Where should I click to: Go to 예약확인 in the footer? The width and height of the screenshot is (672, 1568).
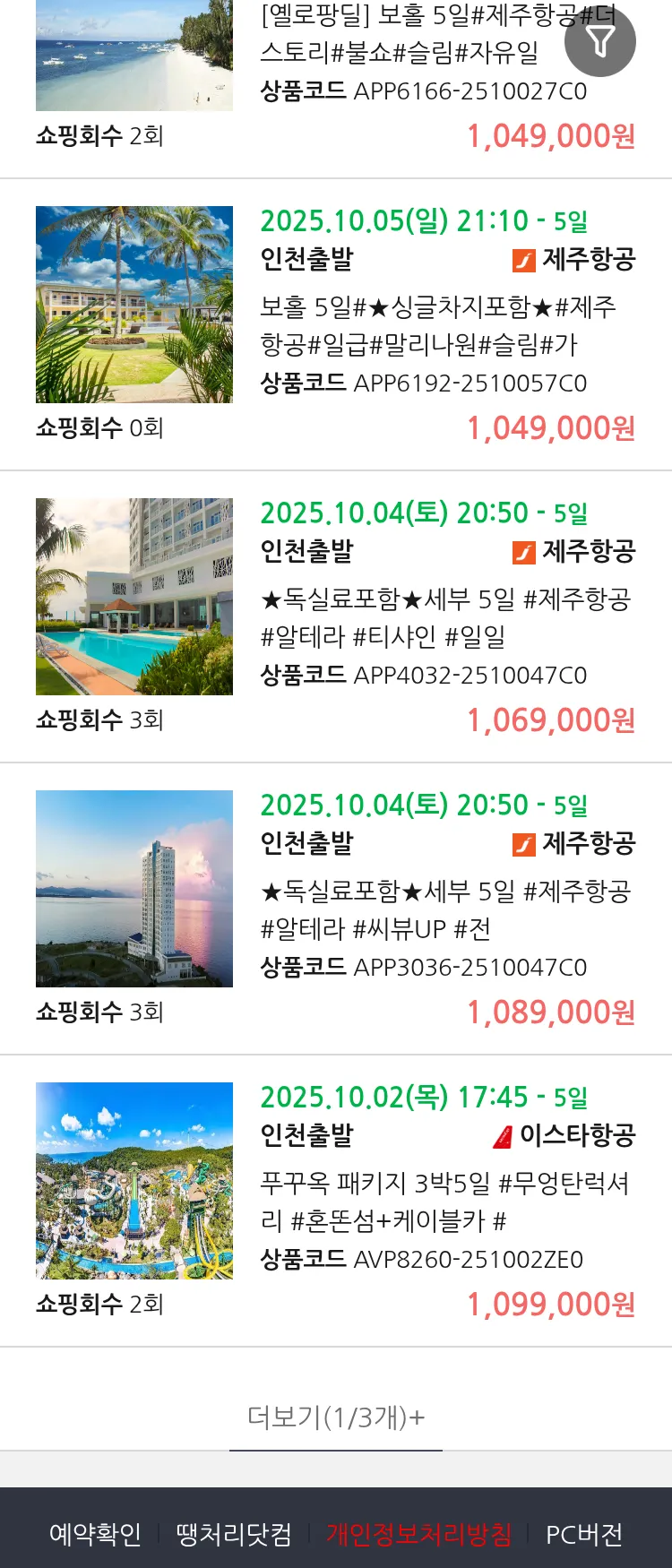(x=95, y=1534)
